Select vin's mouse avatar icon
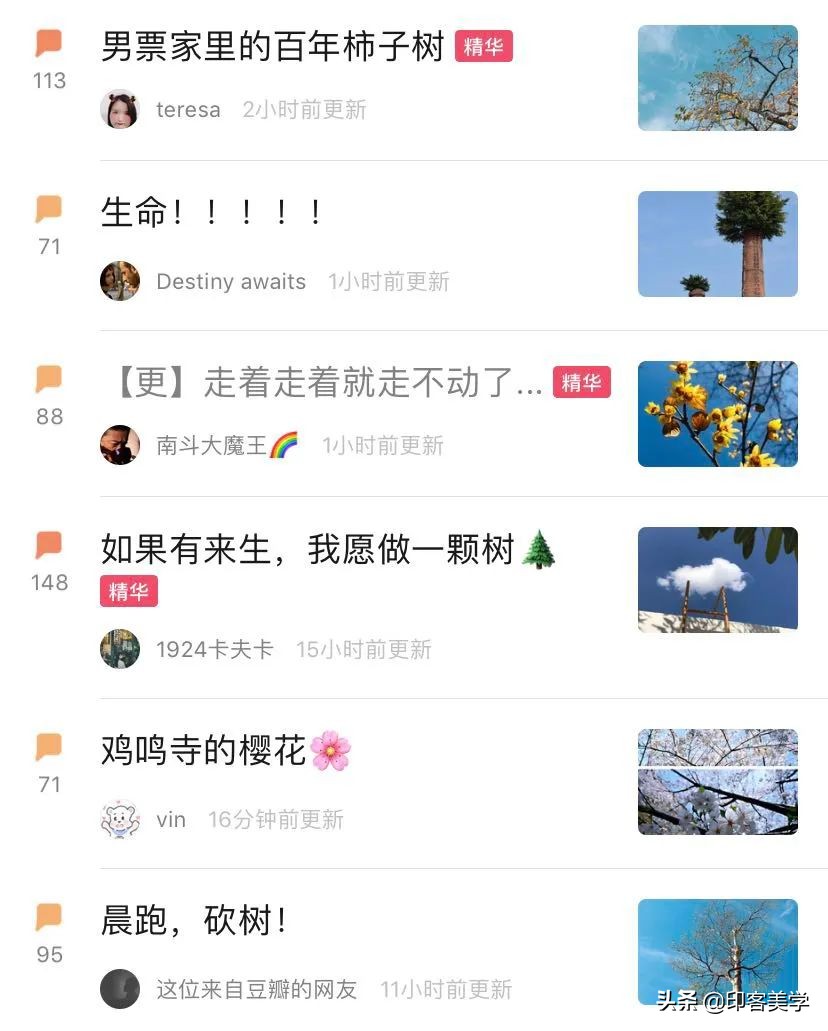828x1031 pixels. pos(120,819)
